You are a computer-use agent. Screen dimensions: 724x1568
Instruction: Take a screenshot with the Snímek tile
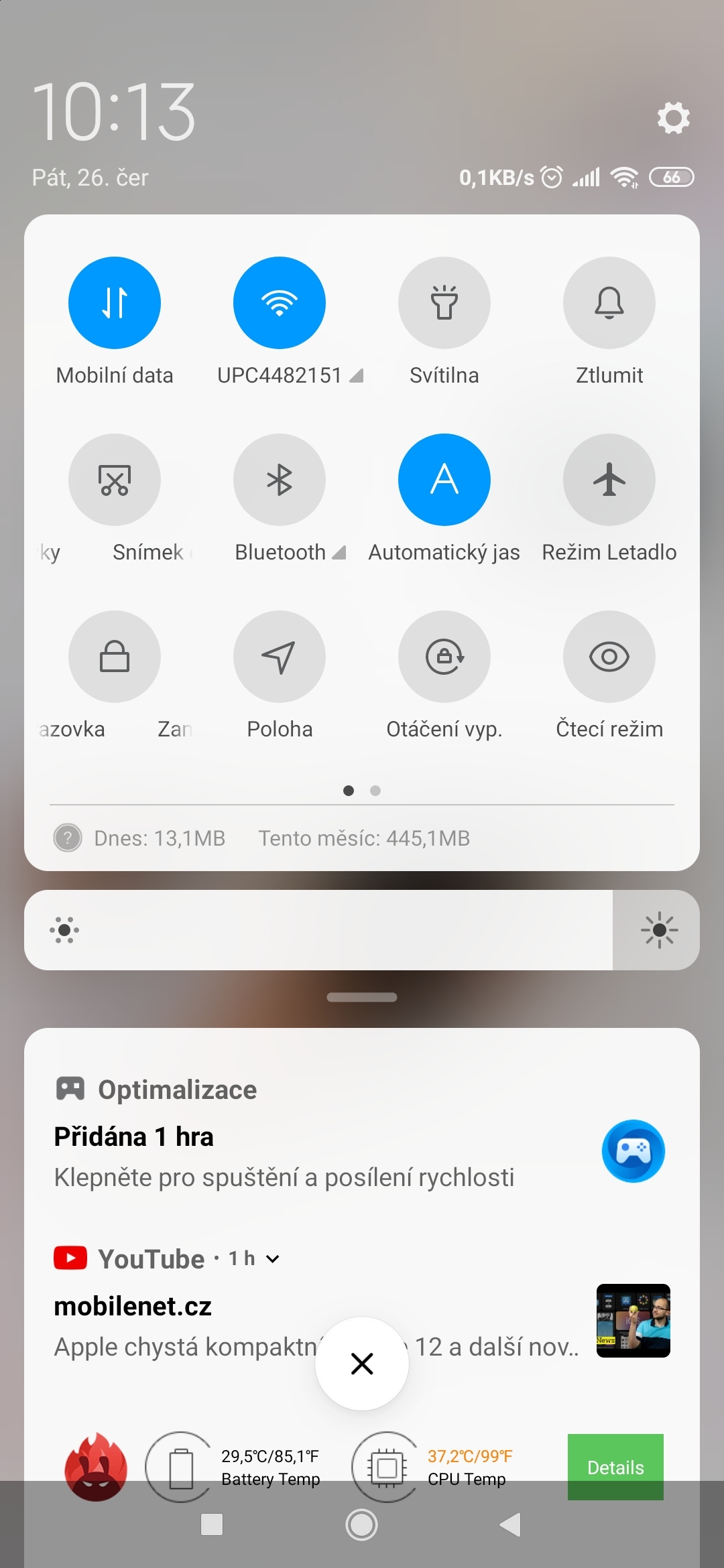pos(115,479)
